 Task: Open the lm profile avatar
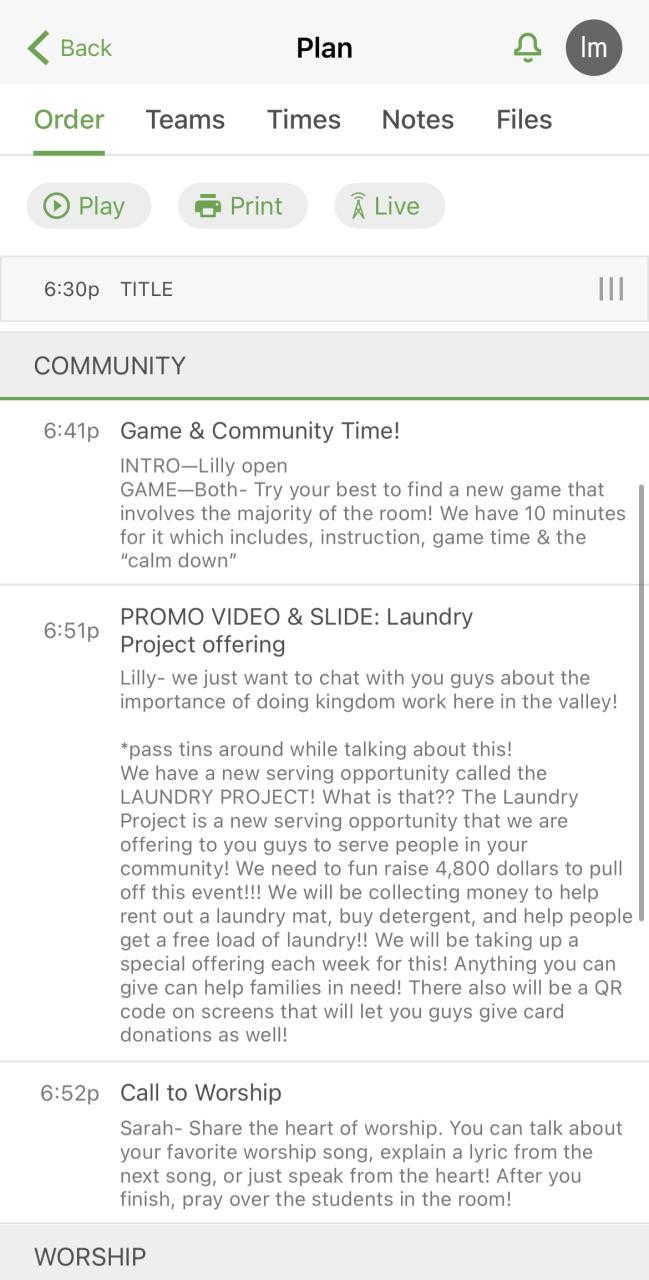593,48
